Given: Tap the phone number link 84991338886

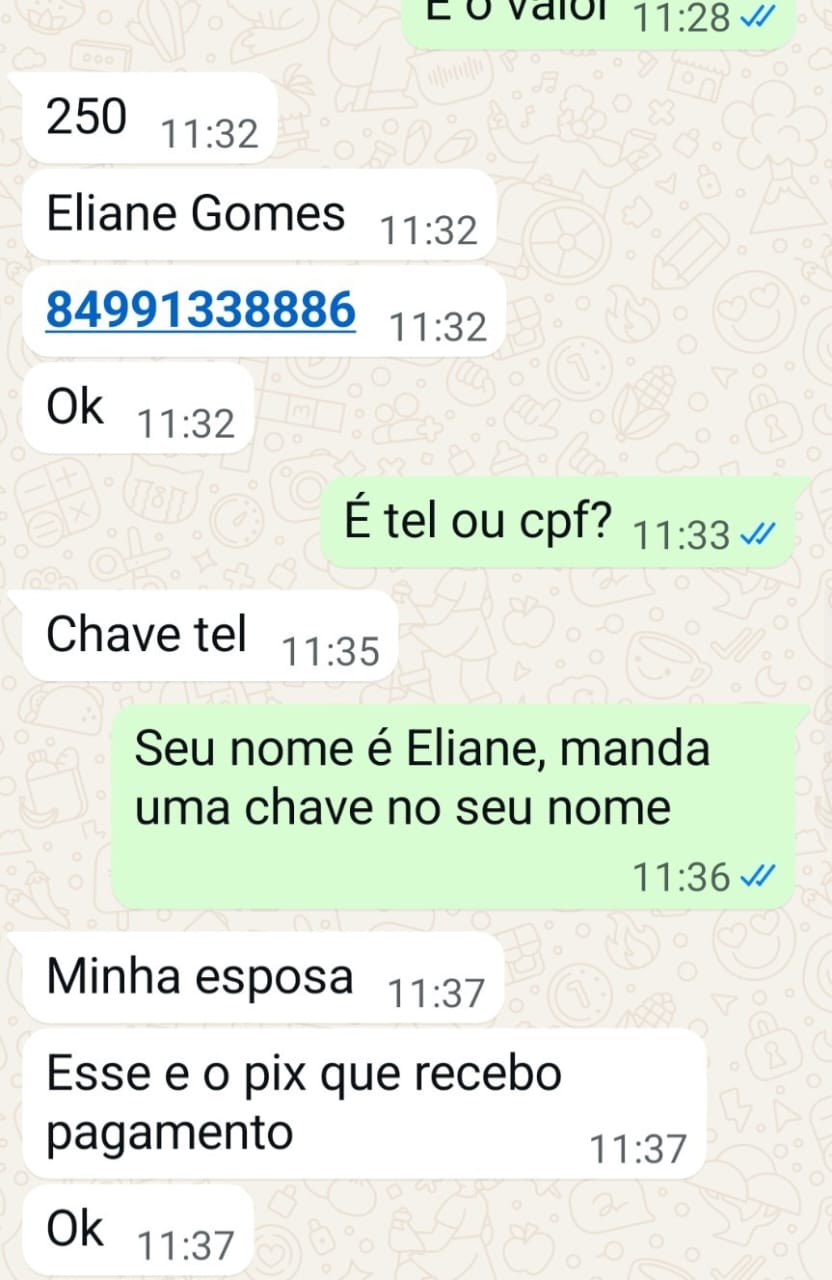Looking at the screenshot, I should coord(200,311).
